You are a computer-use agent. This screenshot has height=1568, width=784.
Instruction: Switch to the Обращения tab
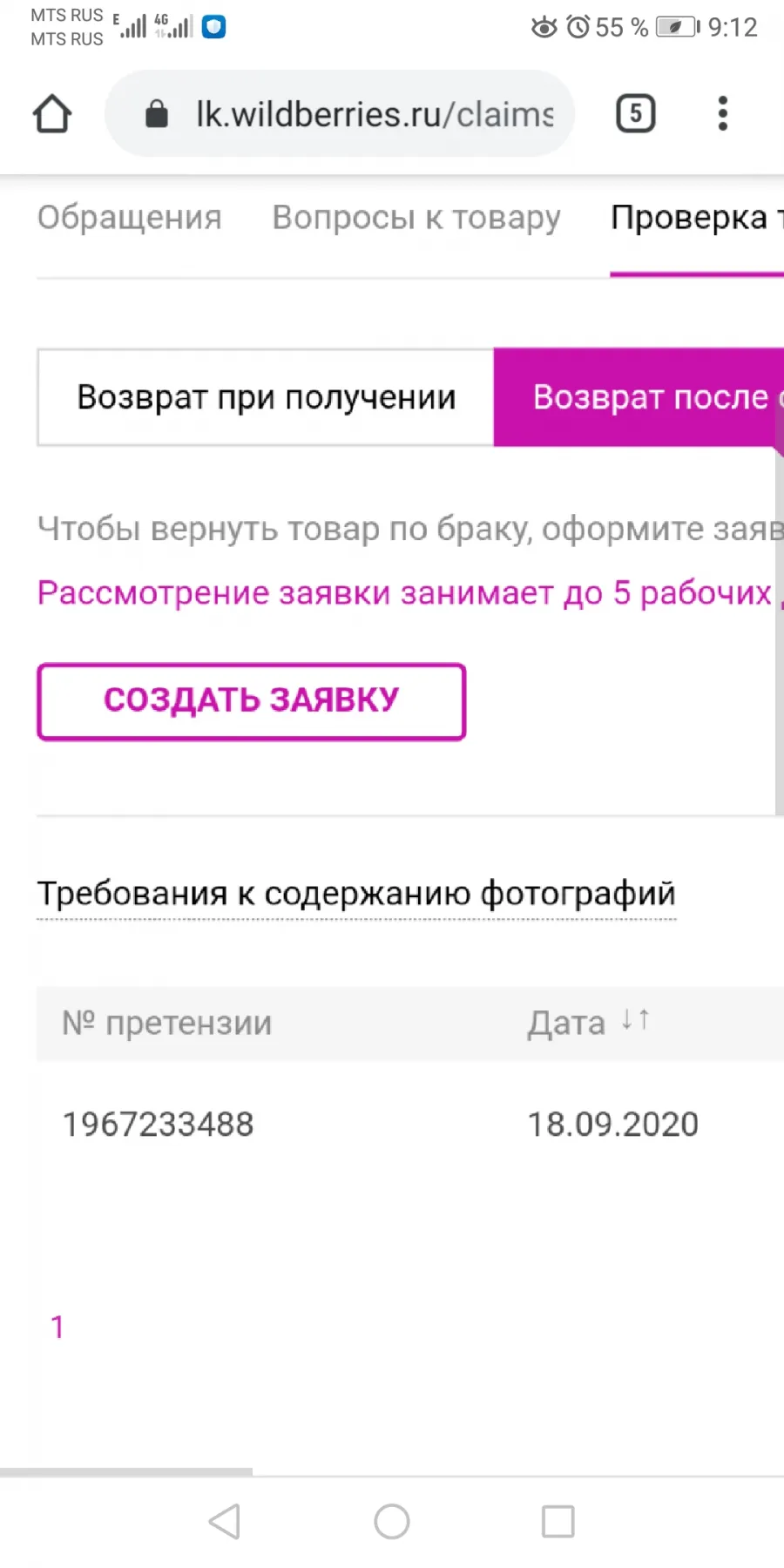[129, 217]
